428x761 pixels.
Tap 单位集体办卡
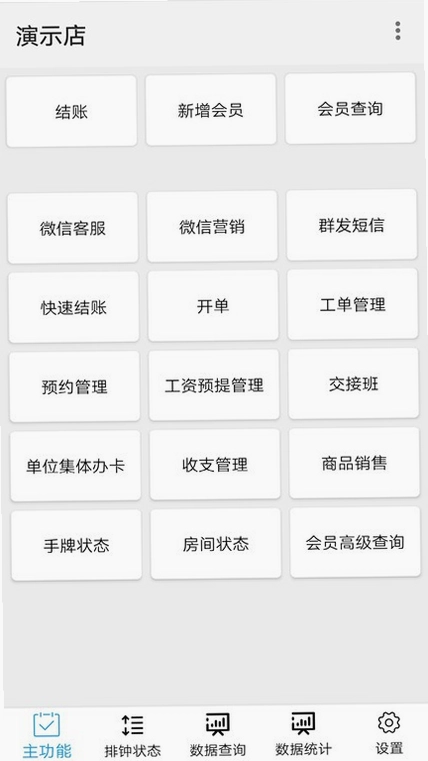click(x=76, y=466)
